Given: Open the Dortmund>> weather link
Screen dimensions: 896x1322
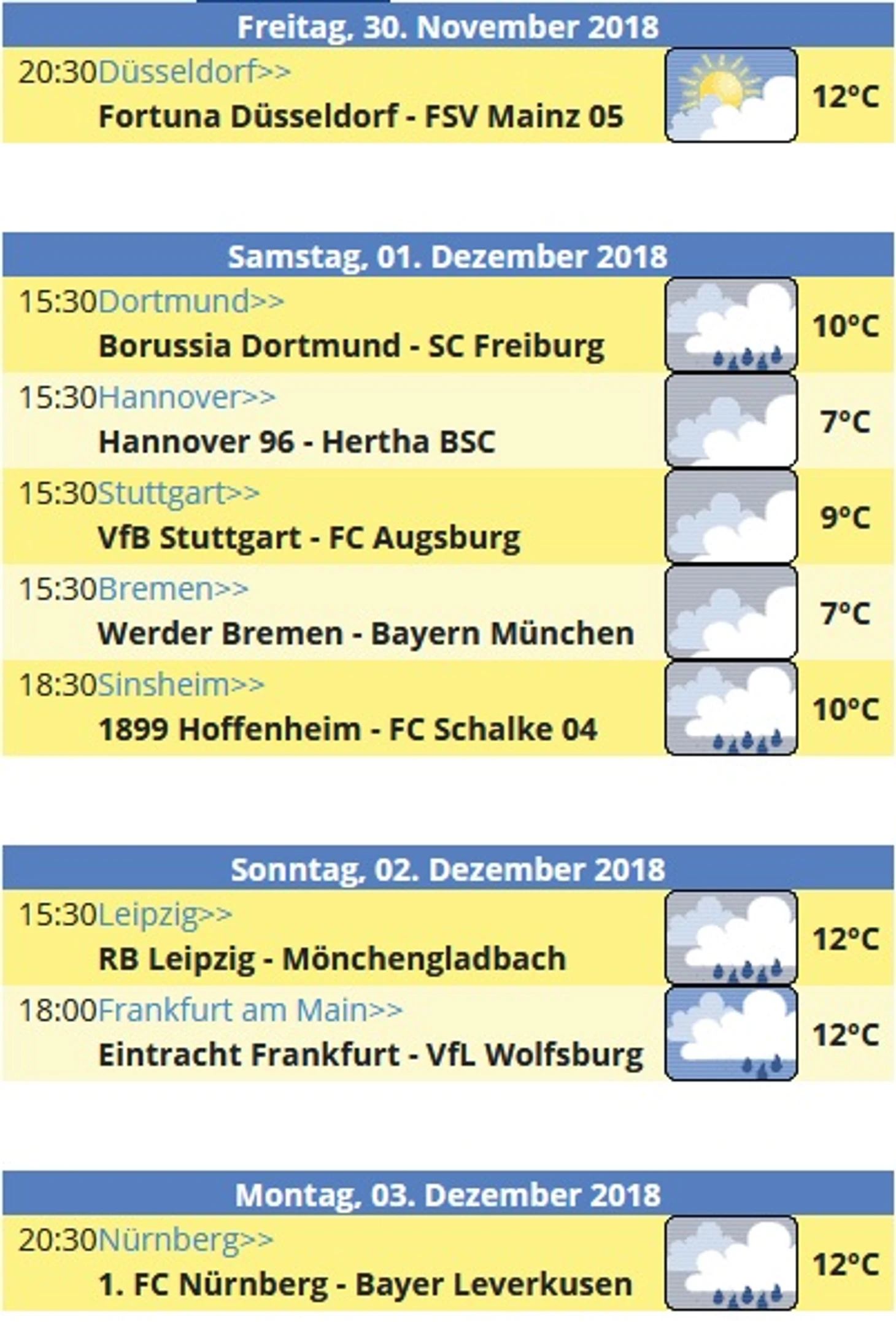Looking at the screenshot, I should pos(190,301).
